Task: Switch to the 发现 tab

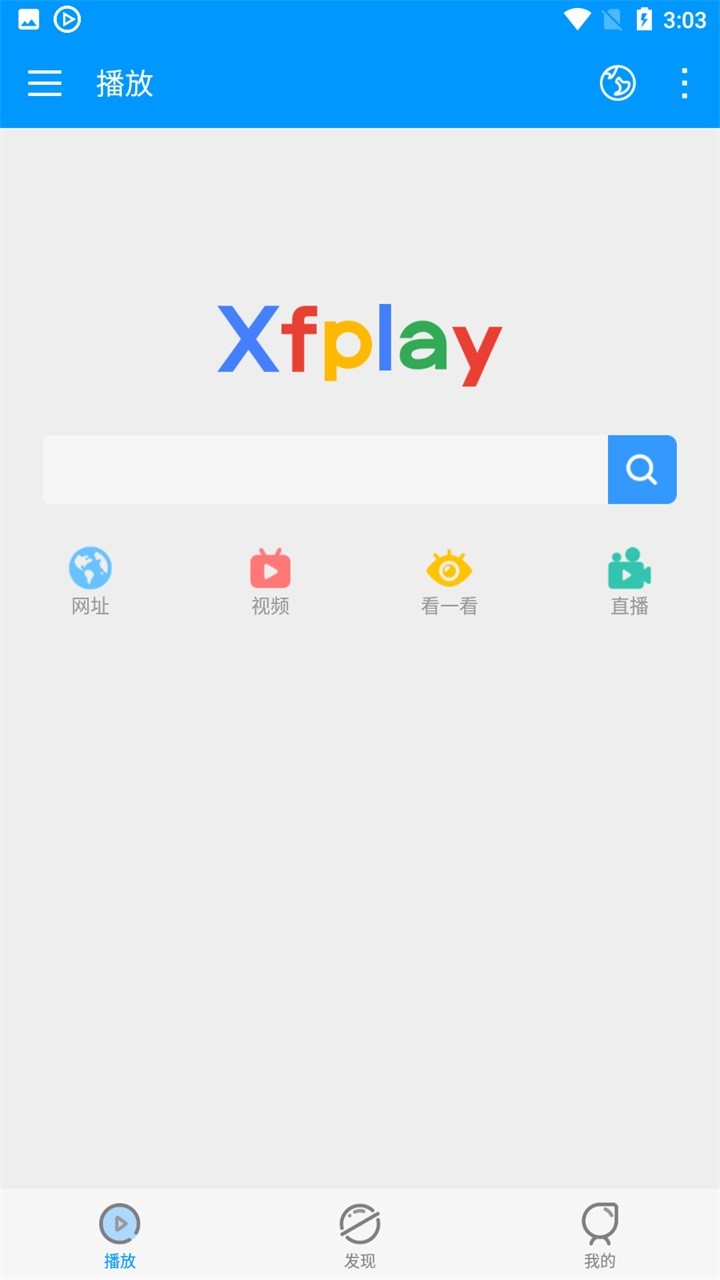Action: tap(360, 1236)
